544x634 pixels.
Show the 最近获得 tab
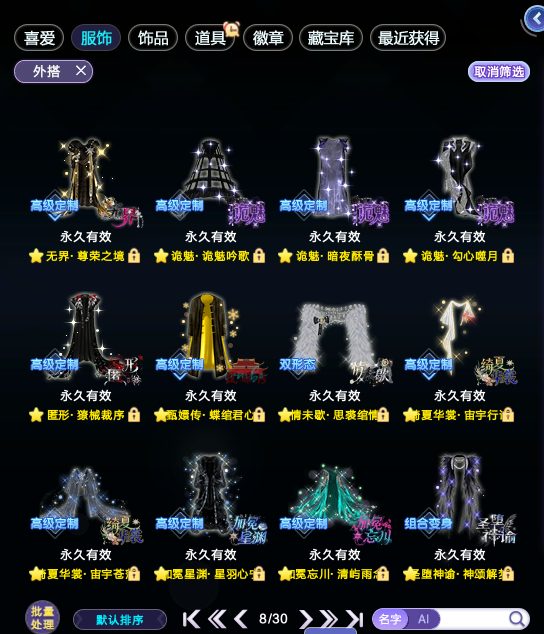pyautogui.click(x=408, y=38)
